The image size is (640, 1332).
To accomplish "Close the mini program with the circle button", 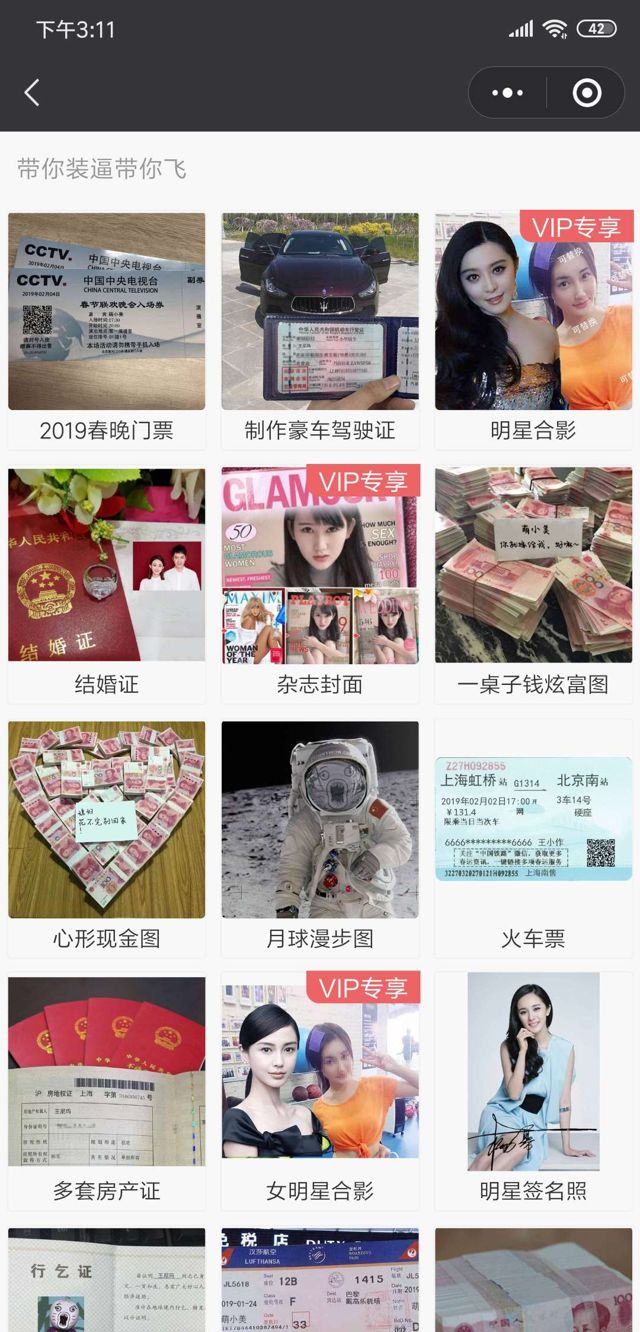I will 586,93.
